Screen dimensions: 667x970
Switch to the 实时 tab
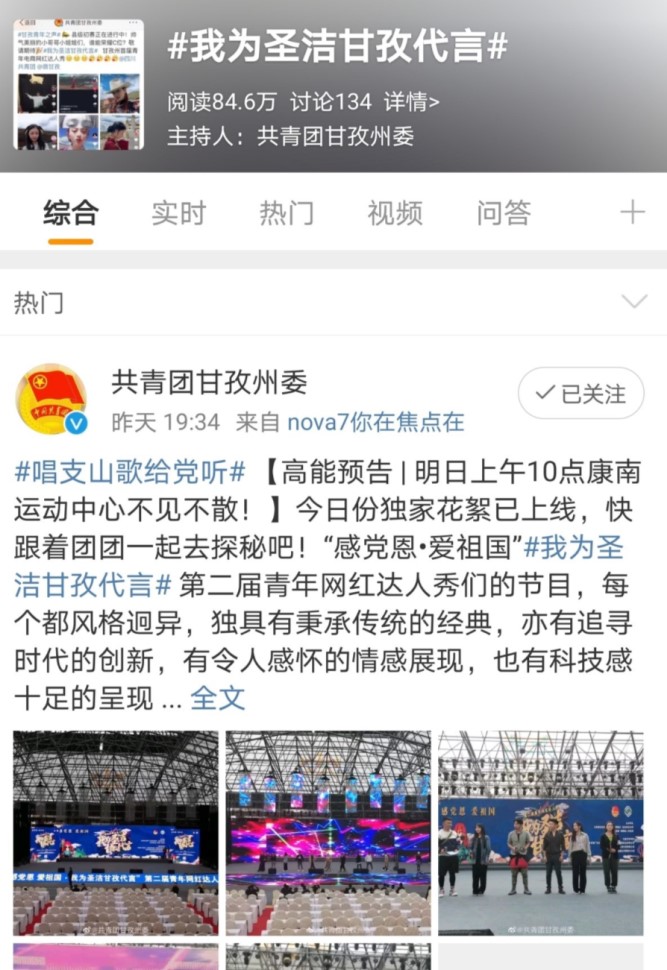click(x=179, y=212)
